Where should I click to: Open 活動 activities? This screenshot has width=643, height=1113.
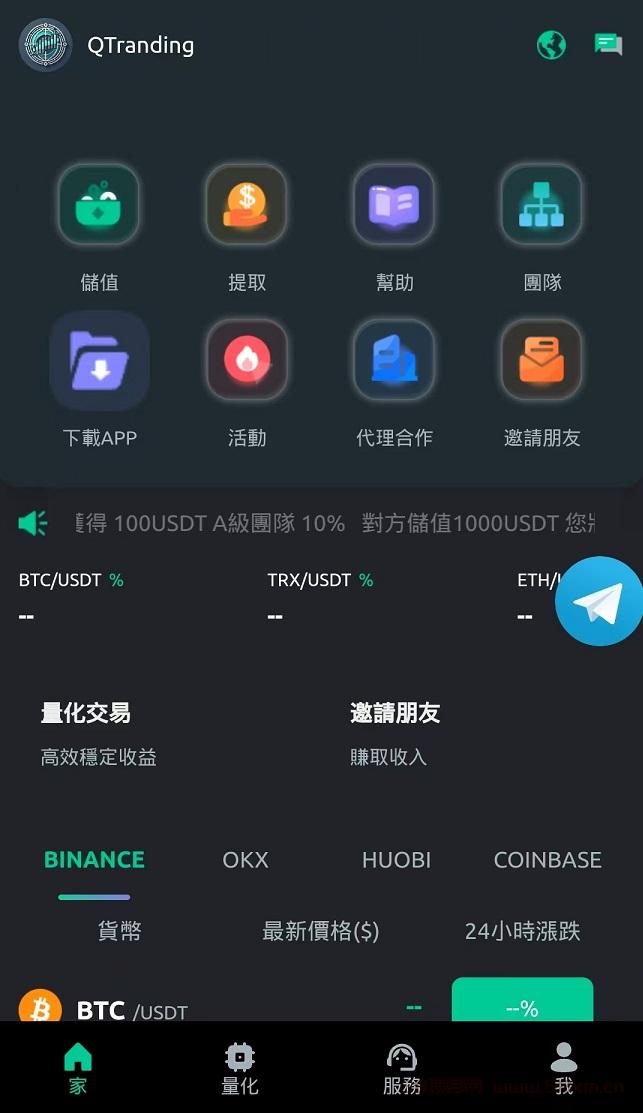click(x=246, y=359)
